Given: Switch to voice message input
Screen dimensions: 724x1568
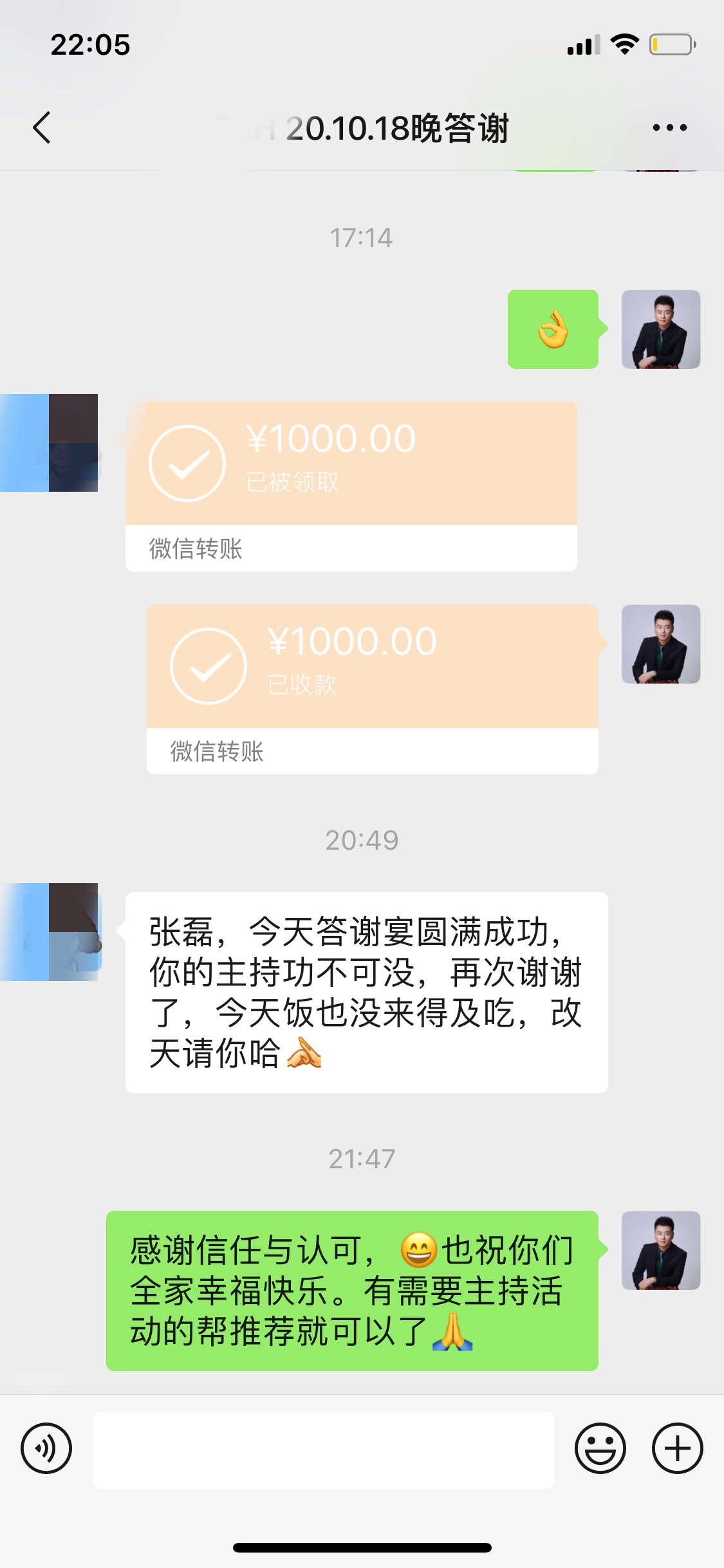Looking at the screenshot, I should coord(46,1448).
